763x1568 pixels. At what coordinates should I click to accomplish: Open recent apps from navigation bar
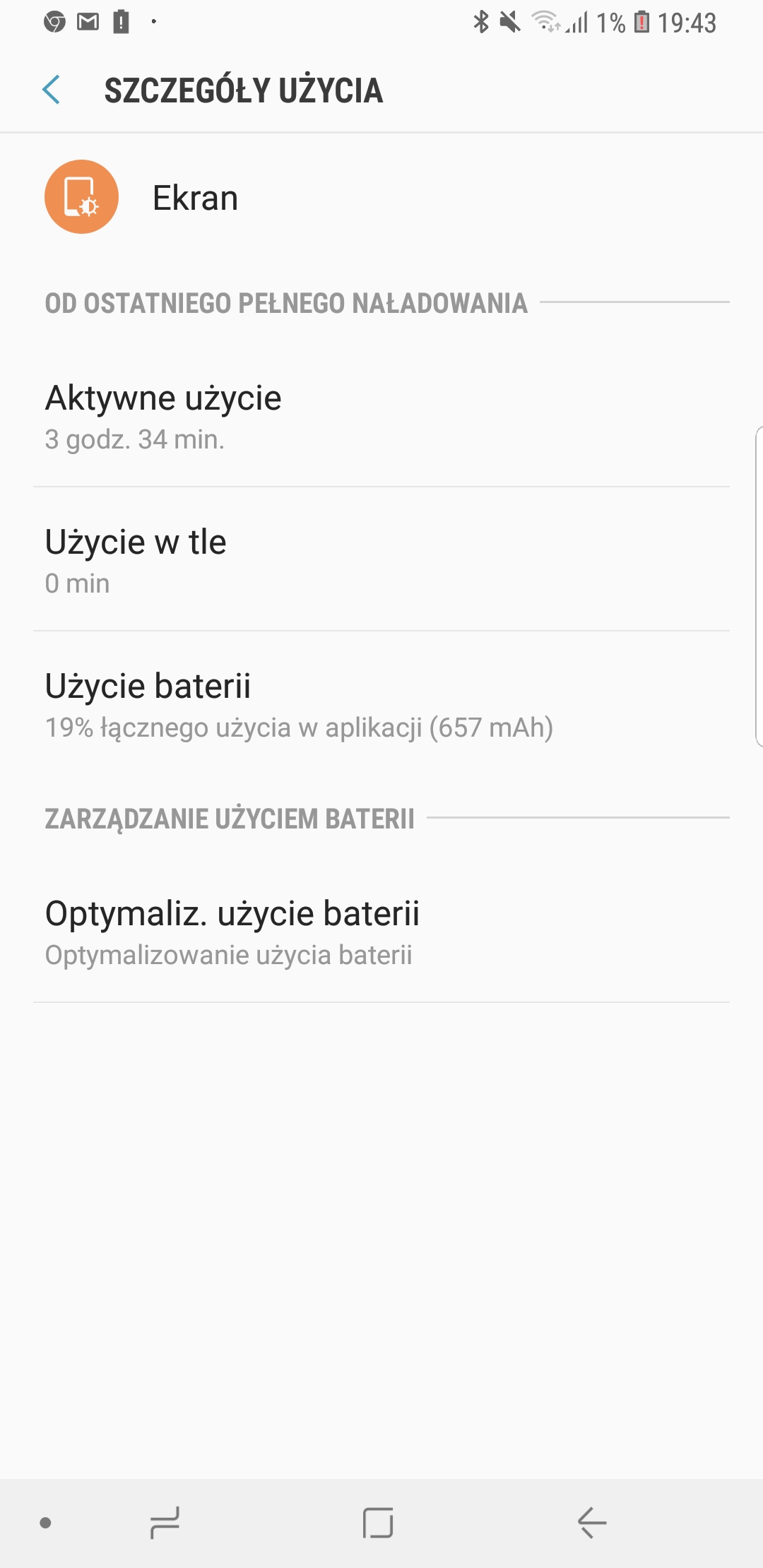pos(165,1522)
